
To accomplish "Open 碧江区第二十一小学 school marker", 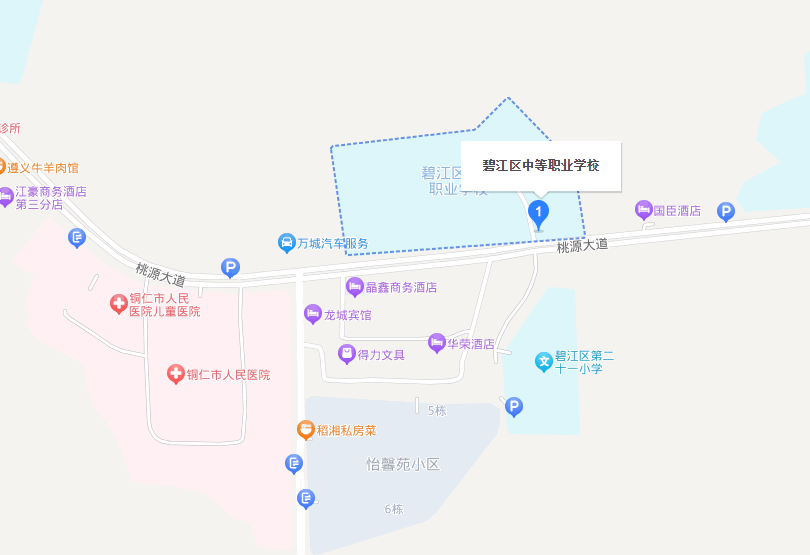I will tap(544, 362).
